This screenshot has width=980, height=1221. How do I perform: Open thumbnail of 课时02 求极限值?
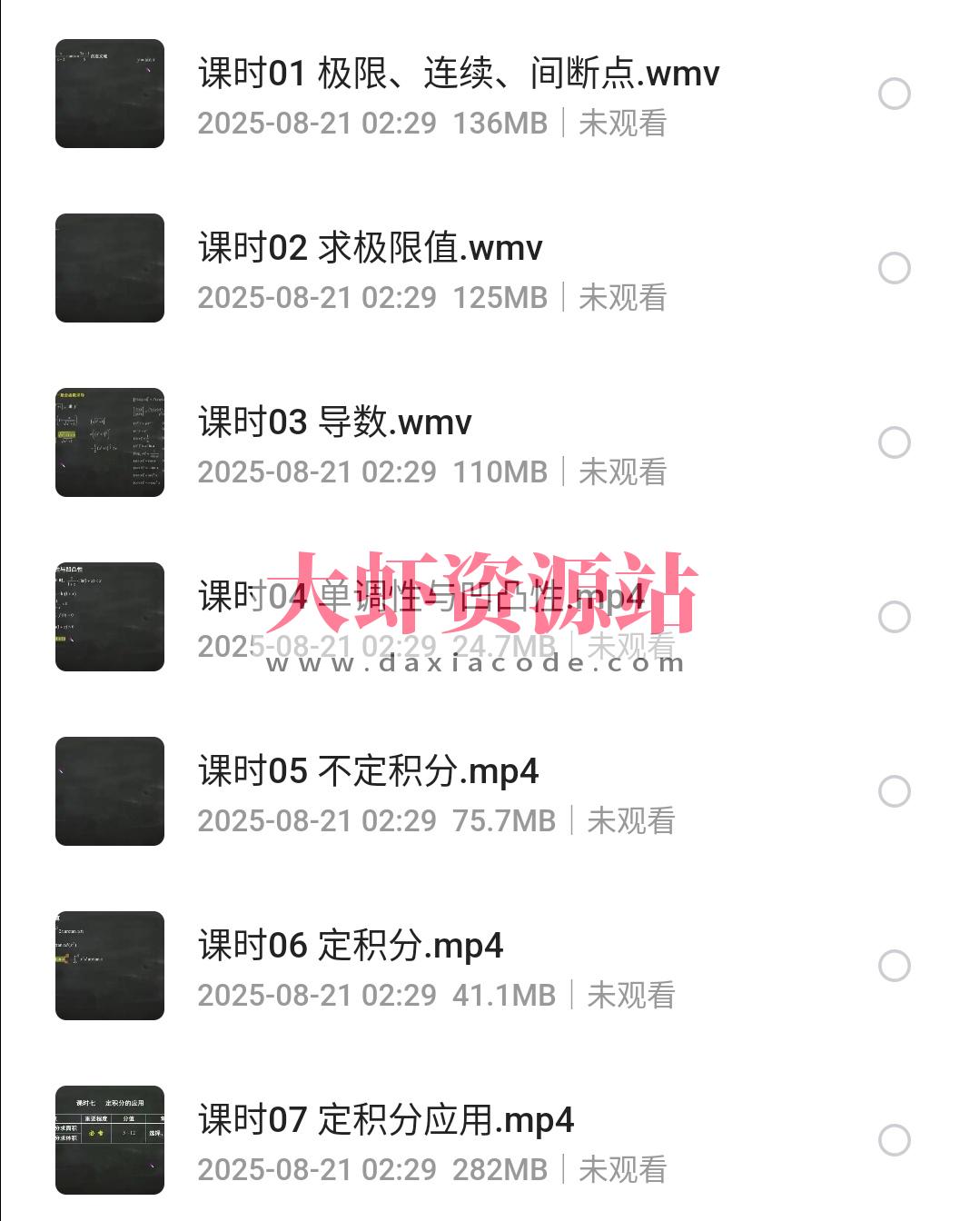click(109, 267)
